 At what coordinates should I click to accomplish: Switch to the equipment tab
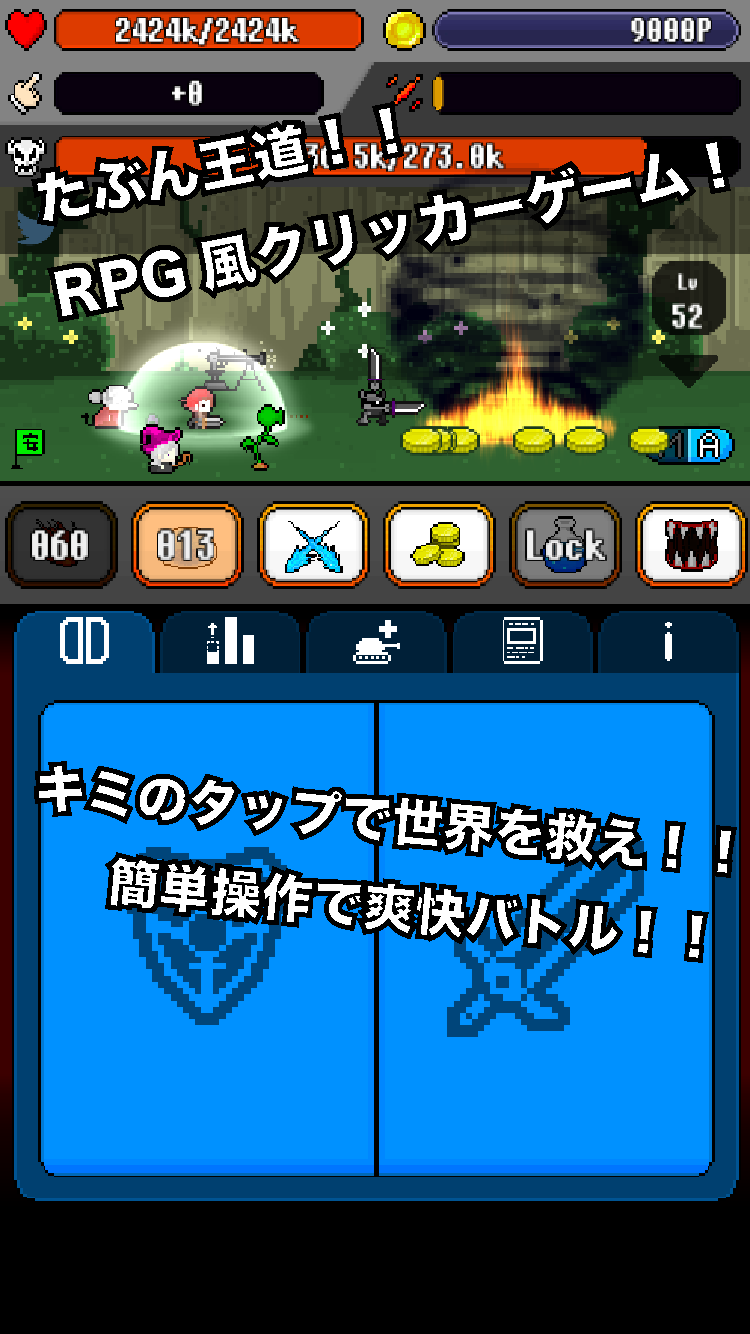pos(84,645)
